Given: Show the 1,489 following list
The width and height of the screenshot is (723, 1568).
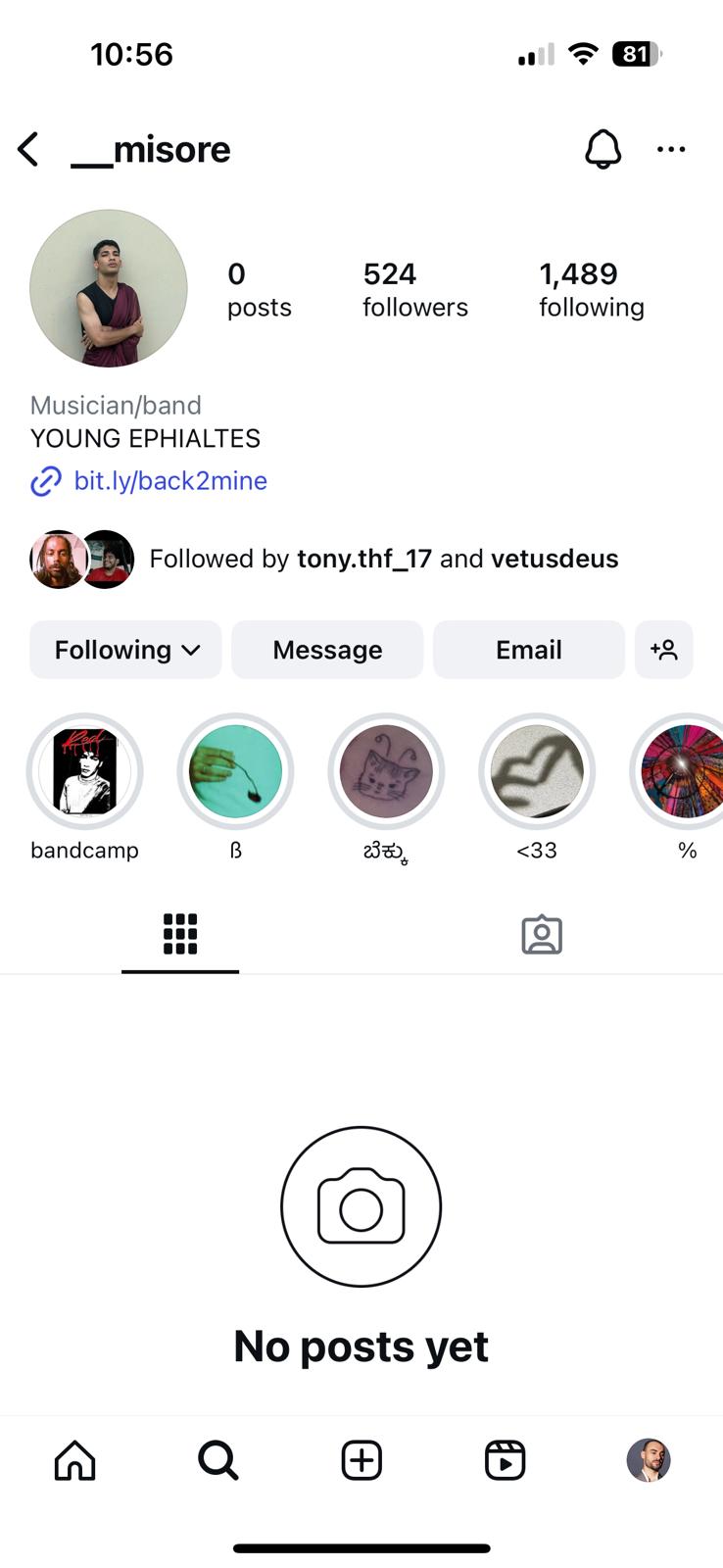Looking at the screenshot, I should (x=591, y=289).
